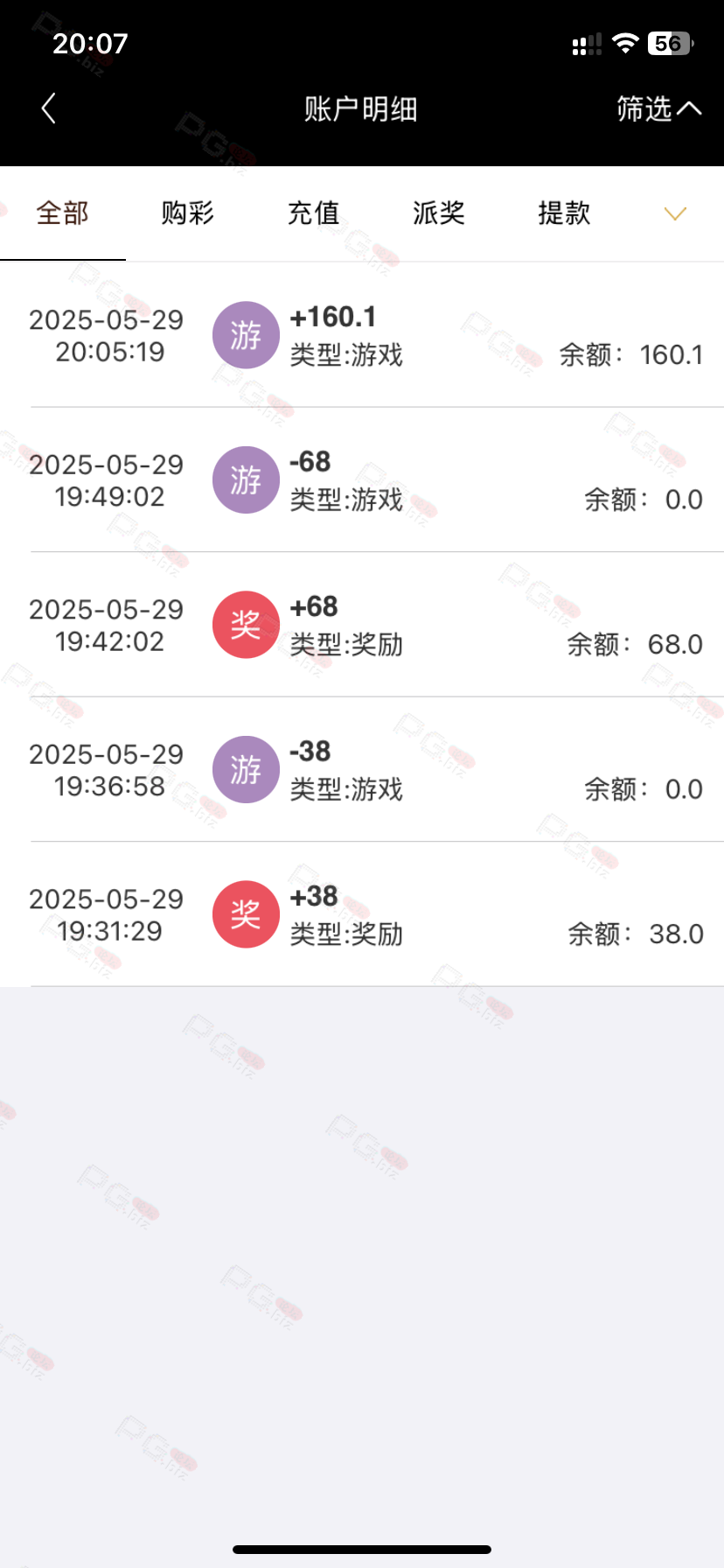Open the 筛选 filter menu
This screenshot has width=724, height=1568.
(658, 109)
